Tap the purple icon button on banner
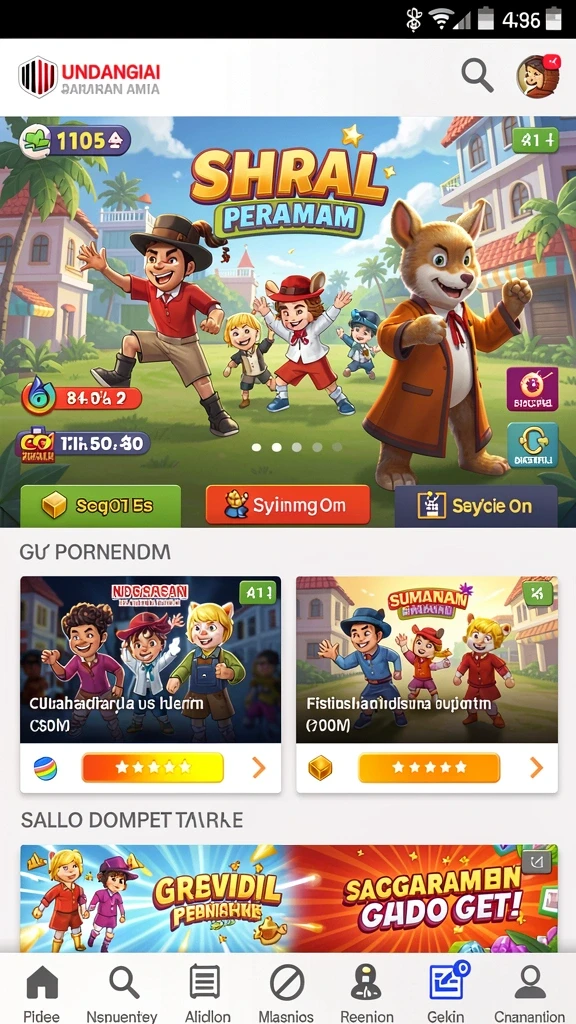The height and width of the screenshot is (1024, 576). tap(532, 389)
